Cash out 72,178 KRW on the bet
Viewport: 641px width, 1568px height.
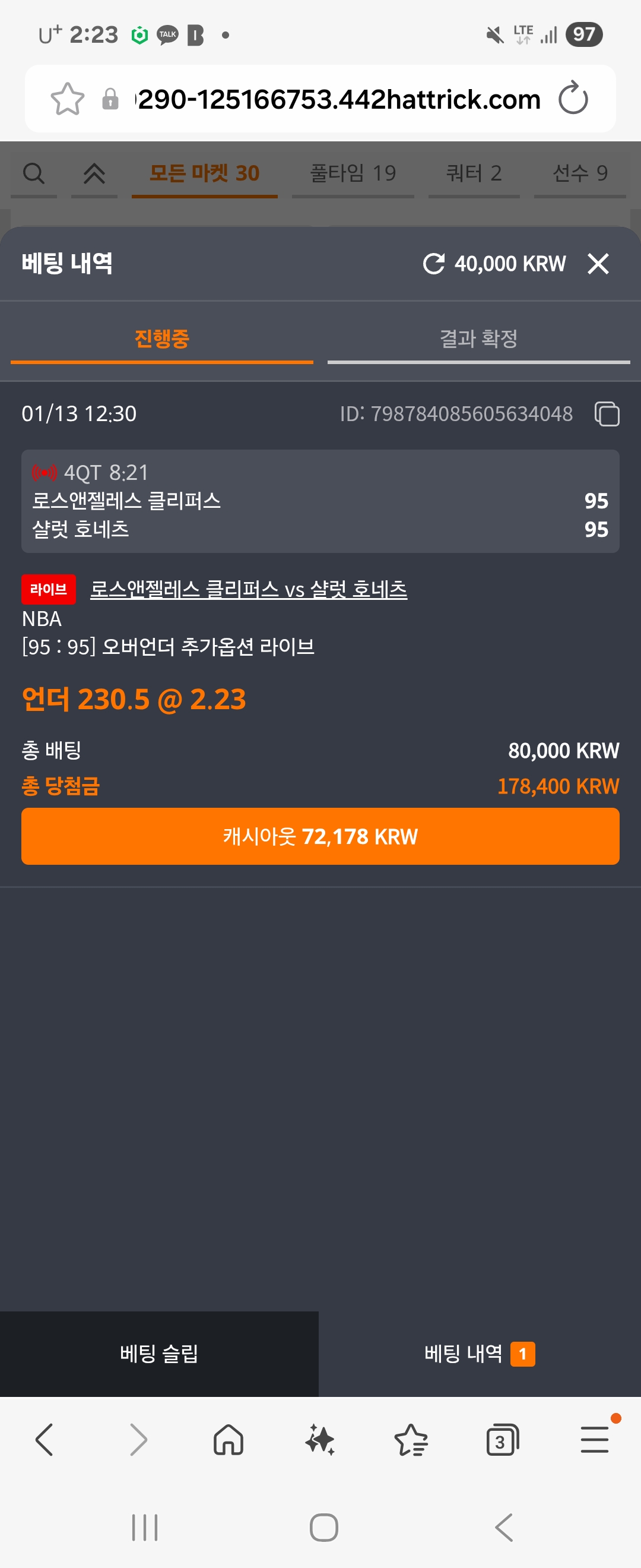[x=320, y=836]
